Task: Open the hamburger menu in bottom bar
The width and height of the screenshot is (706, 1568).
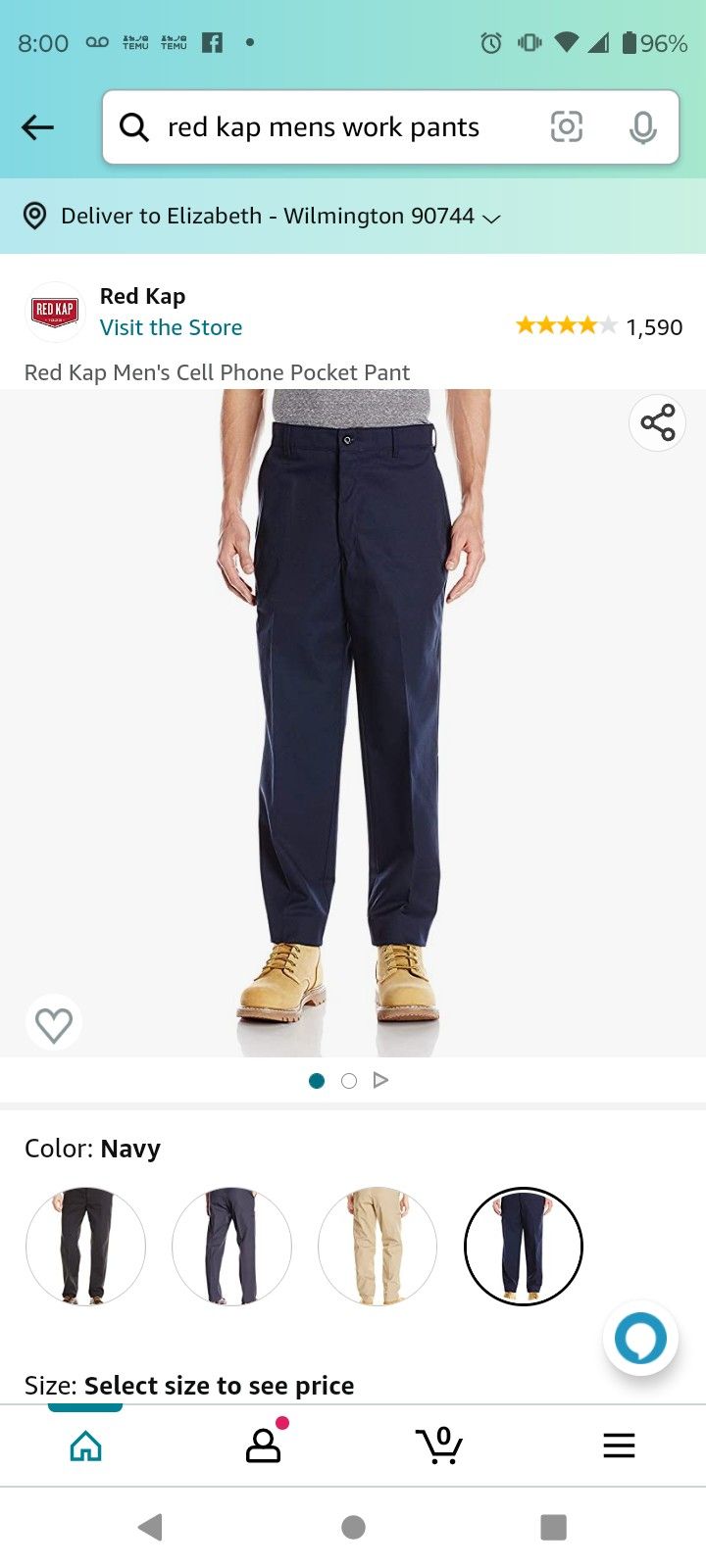Action: pyautogui.click(x=619, y=1445)
